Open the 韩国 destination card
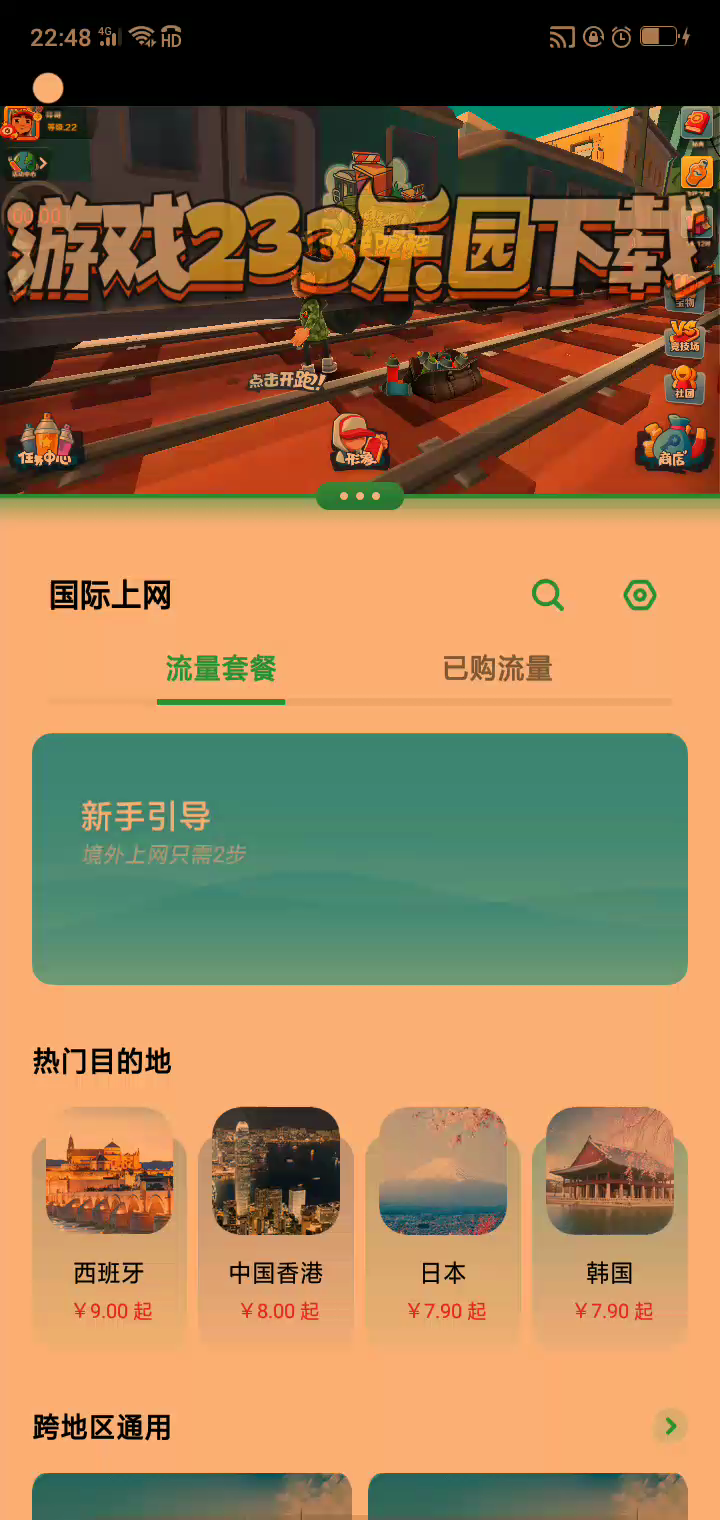 [610, 1225]
